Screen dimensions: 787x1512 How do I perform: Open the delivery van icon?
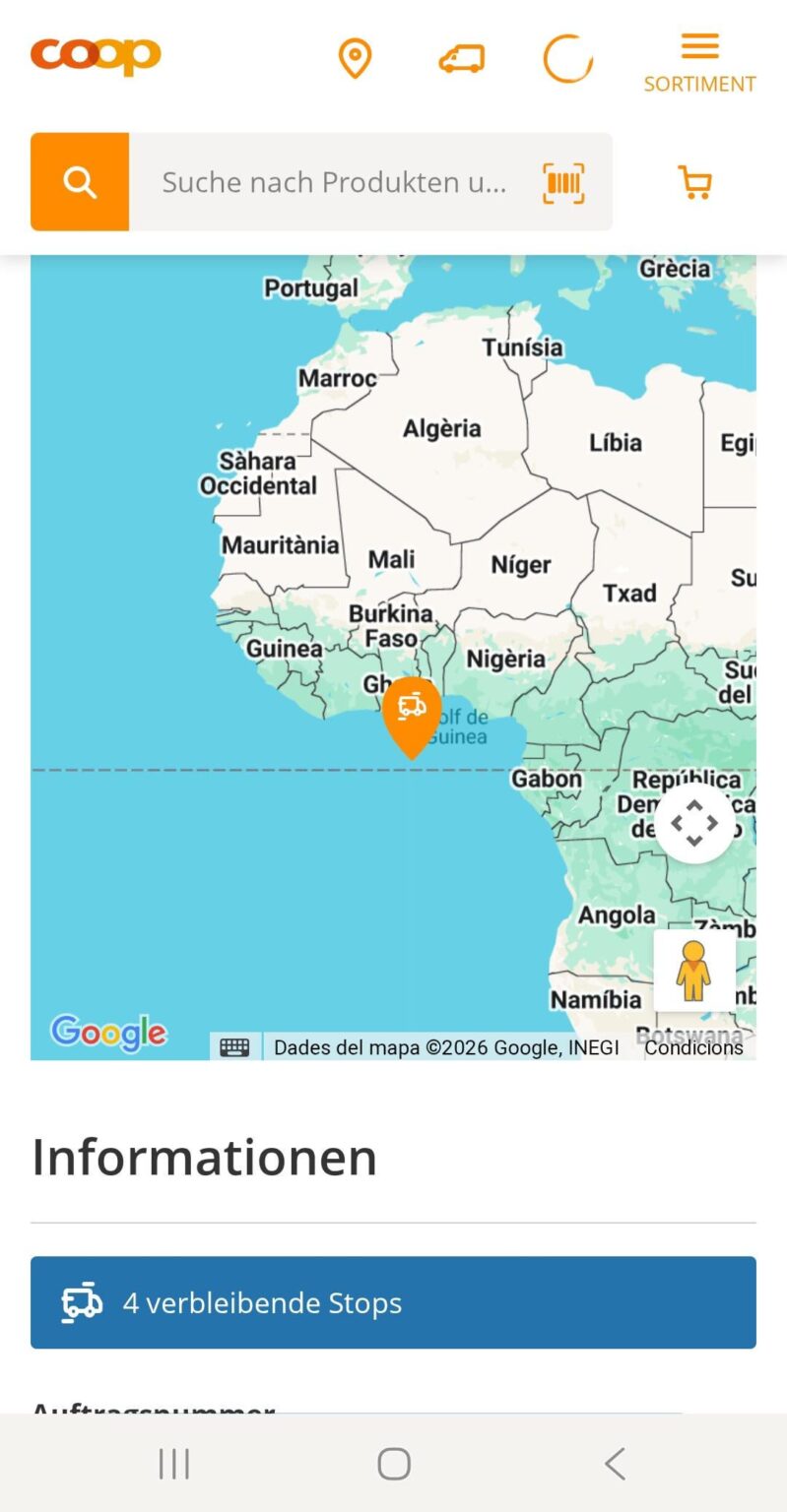point(461,59)
